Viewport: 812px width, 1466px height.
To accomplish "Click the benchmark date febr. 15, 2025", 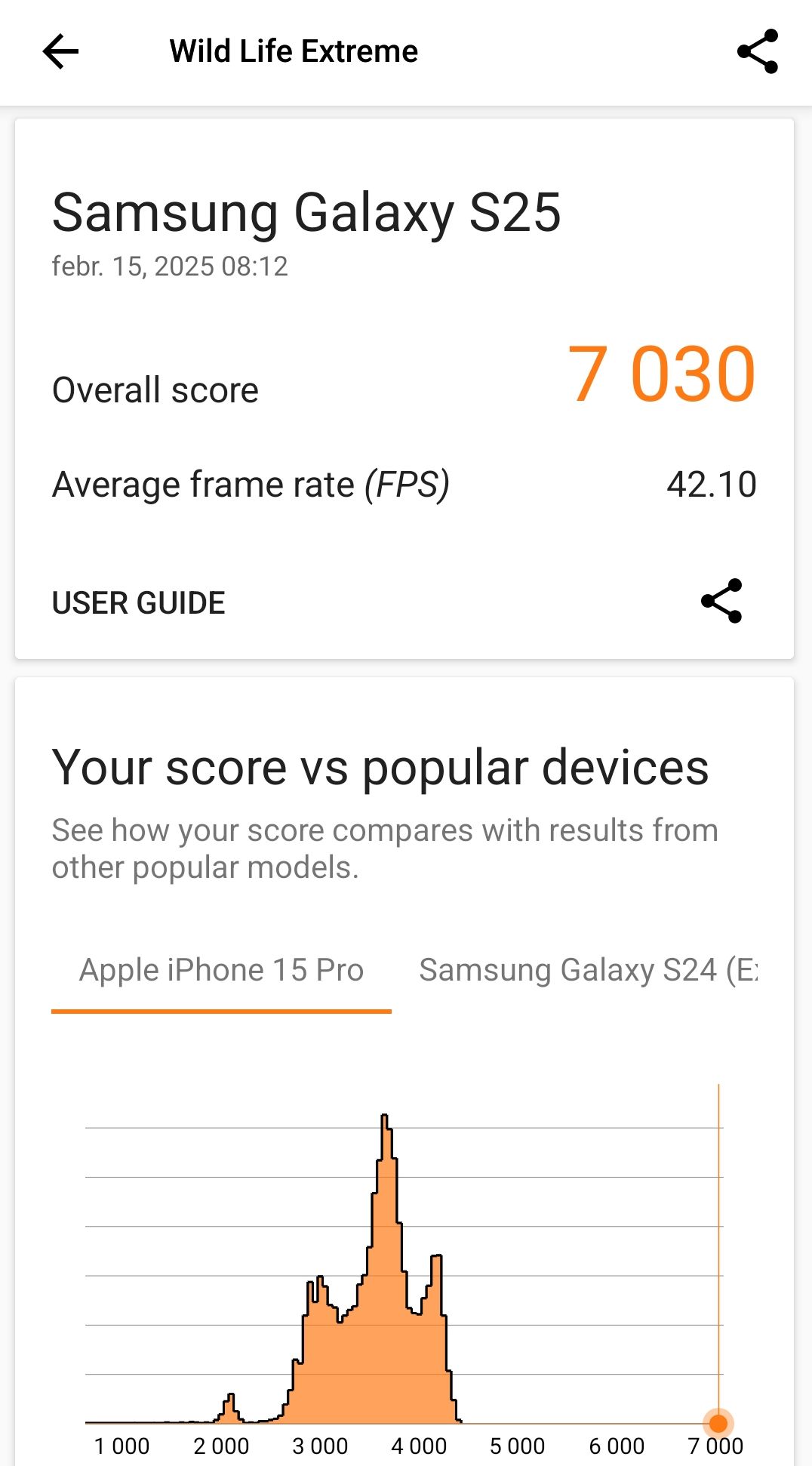I will pyautogui.click(x=170, y=266).
